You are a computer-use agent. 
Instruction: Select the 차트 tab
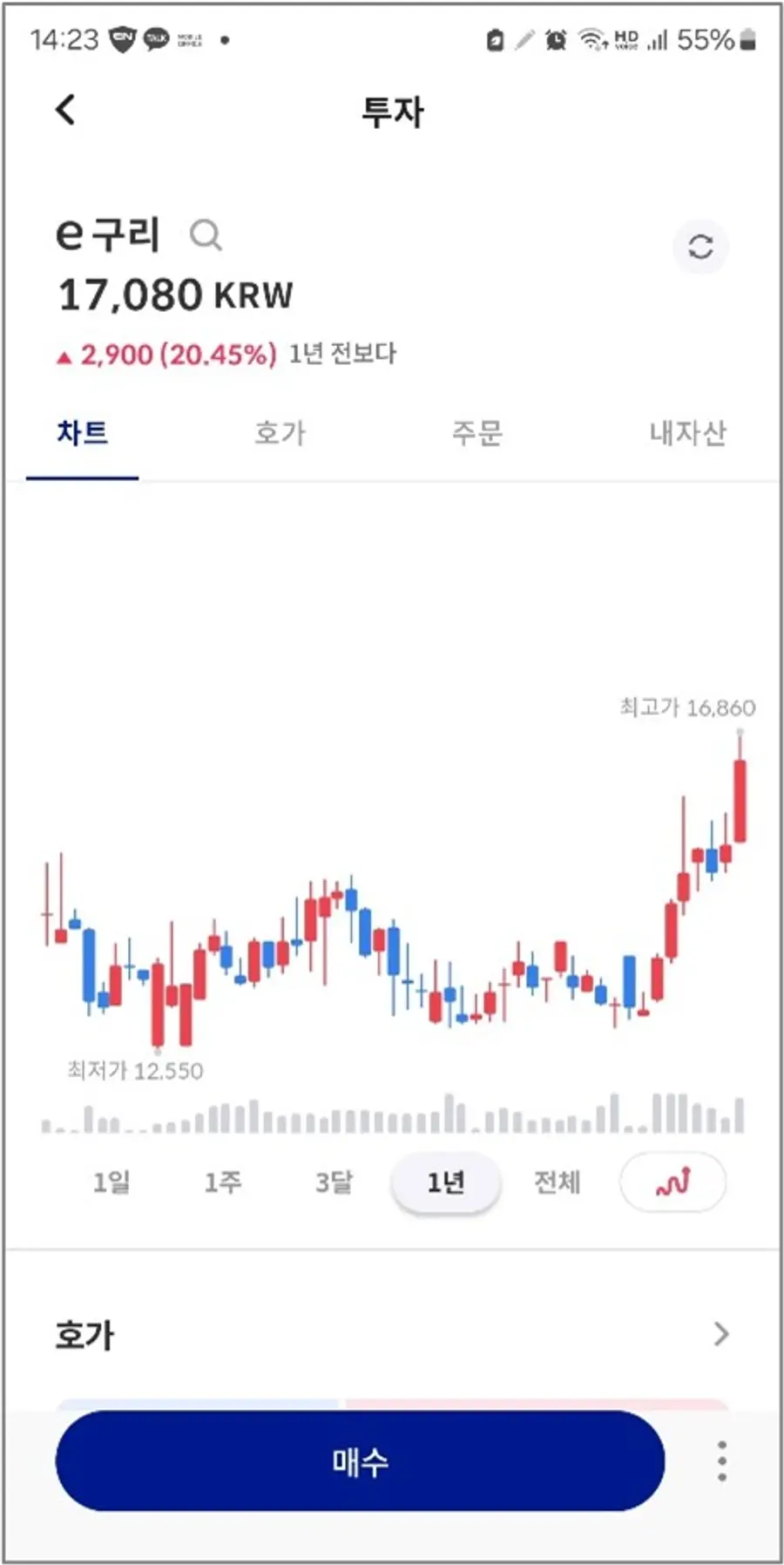(x=83, y=433)
